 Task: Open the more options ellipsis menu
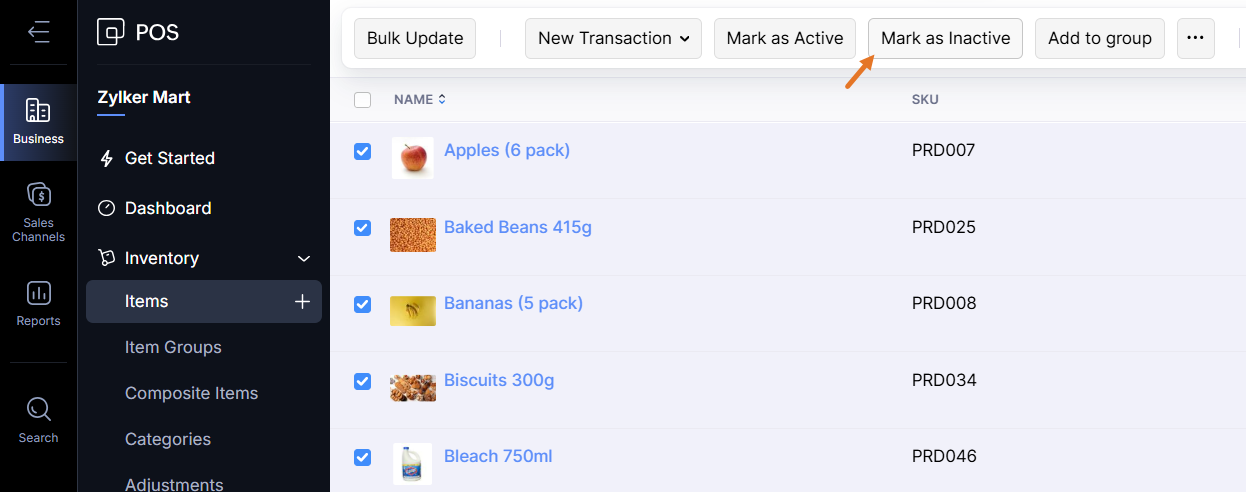[x=1195, y=38]
